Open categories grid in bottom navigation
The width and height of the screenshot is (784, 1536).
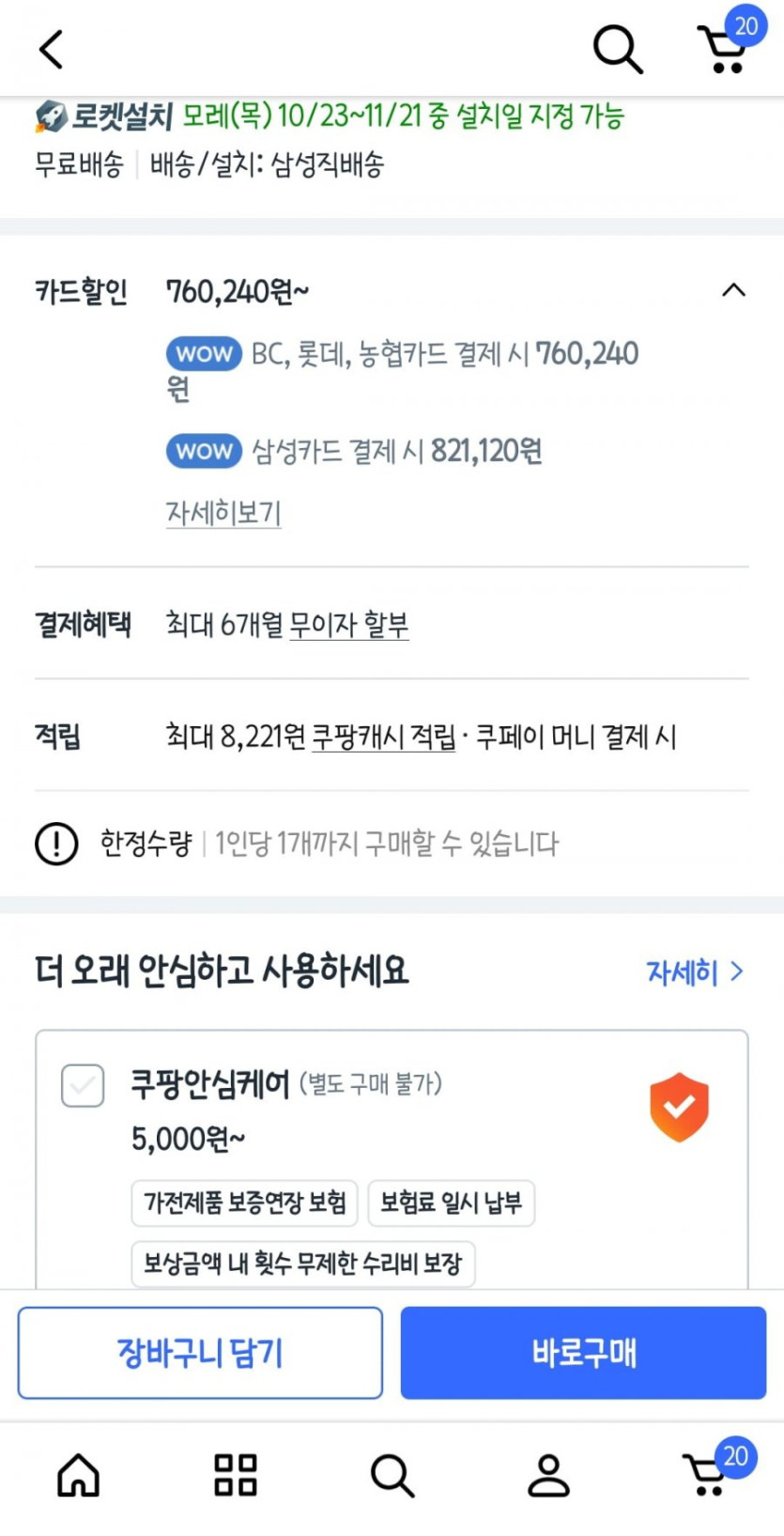[236, 1475]
